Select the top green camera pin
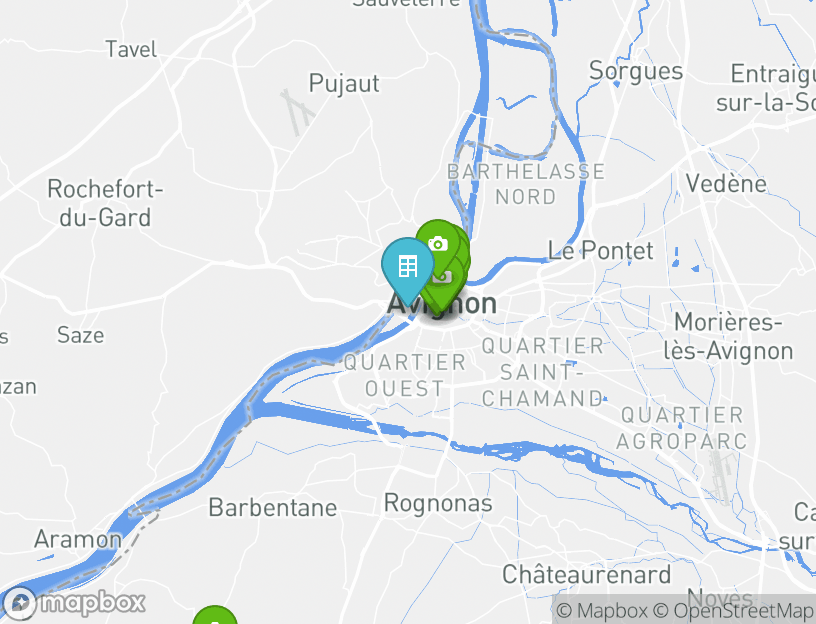The image size is (816, 624). (437, 243)
